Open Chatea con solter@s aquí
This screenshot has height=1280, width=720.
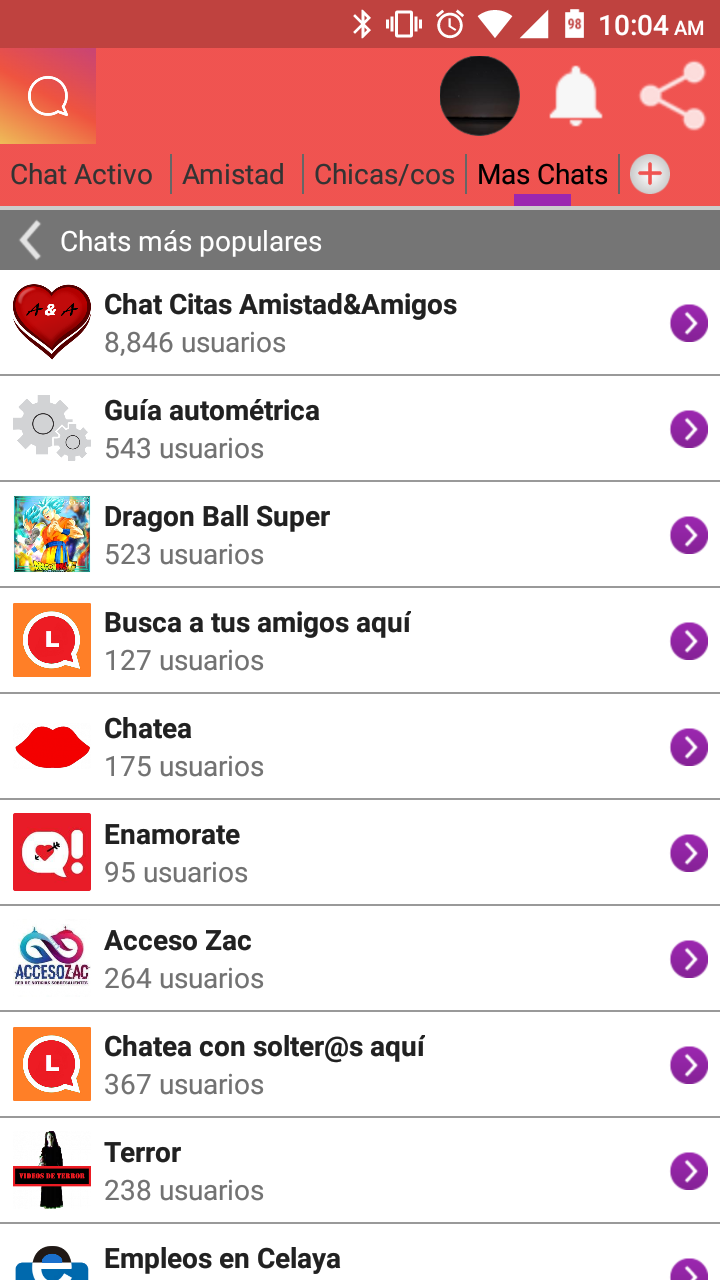coord(360,1065)
